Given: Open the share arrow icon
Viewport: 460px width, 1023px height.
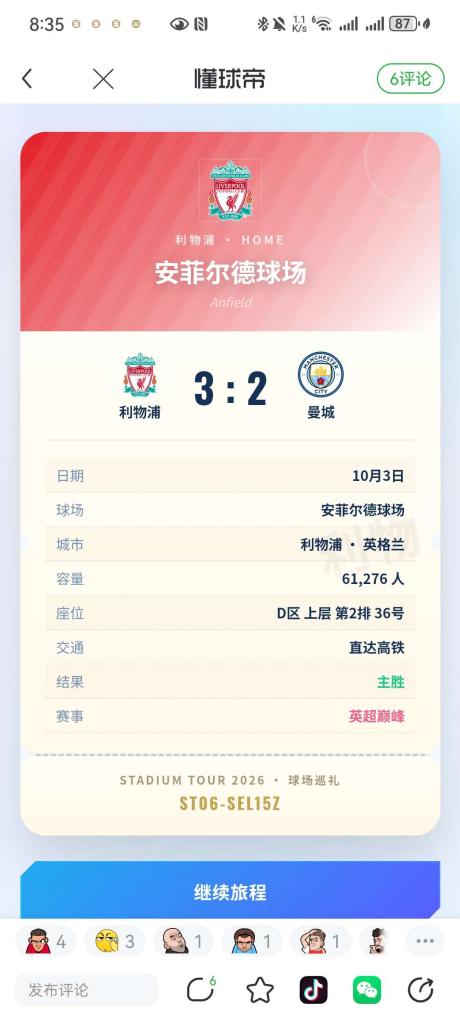Looking at the screenshot, I should coord(421,990).
